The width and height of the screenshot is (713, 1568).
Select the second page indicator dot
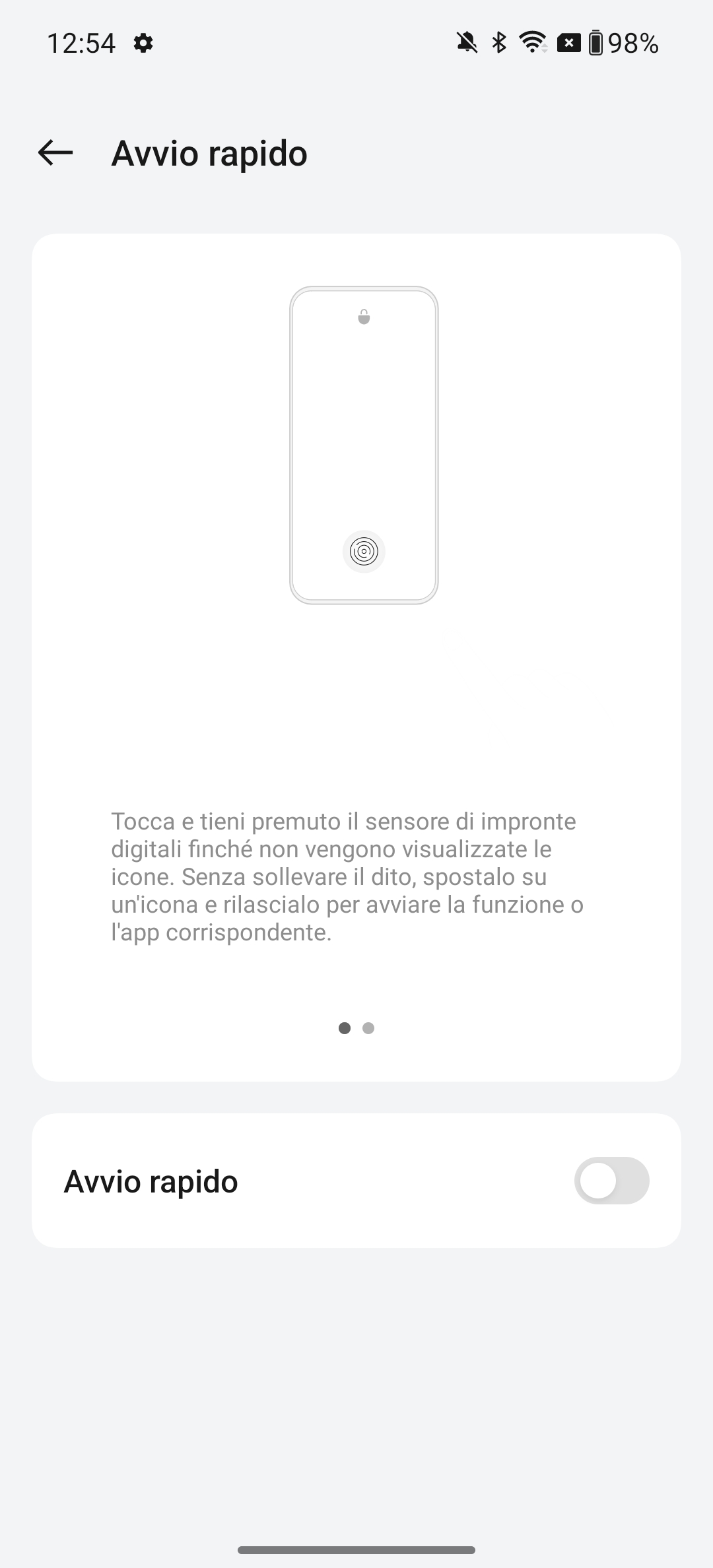coord(368,1028)
